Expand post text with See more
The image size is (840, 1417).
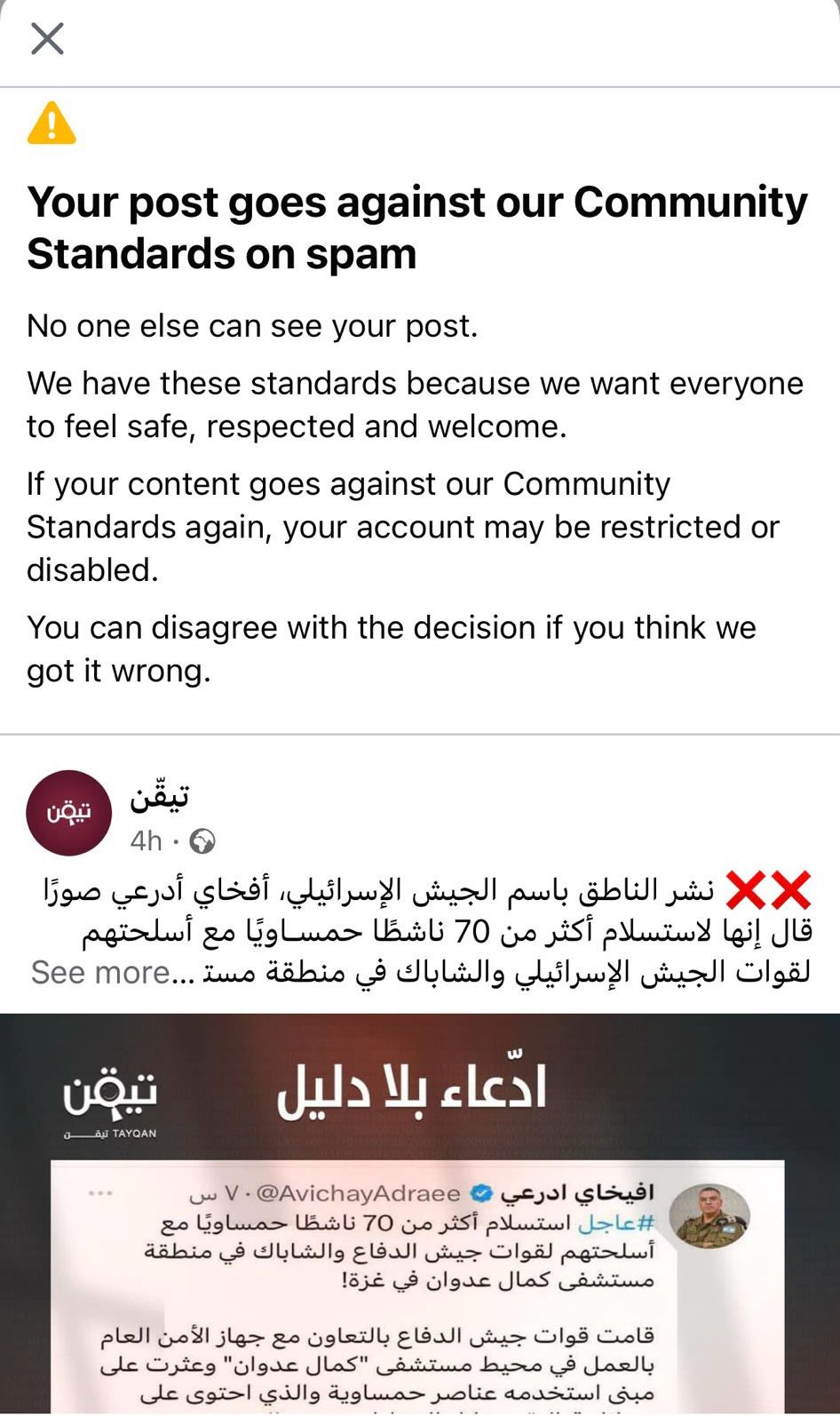(99, 973)
